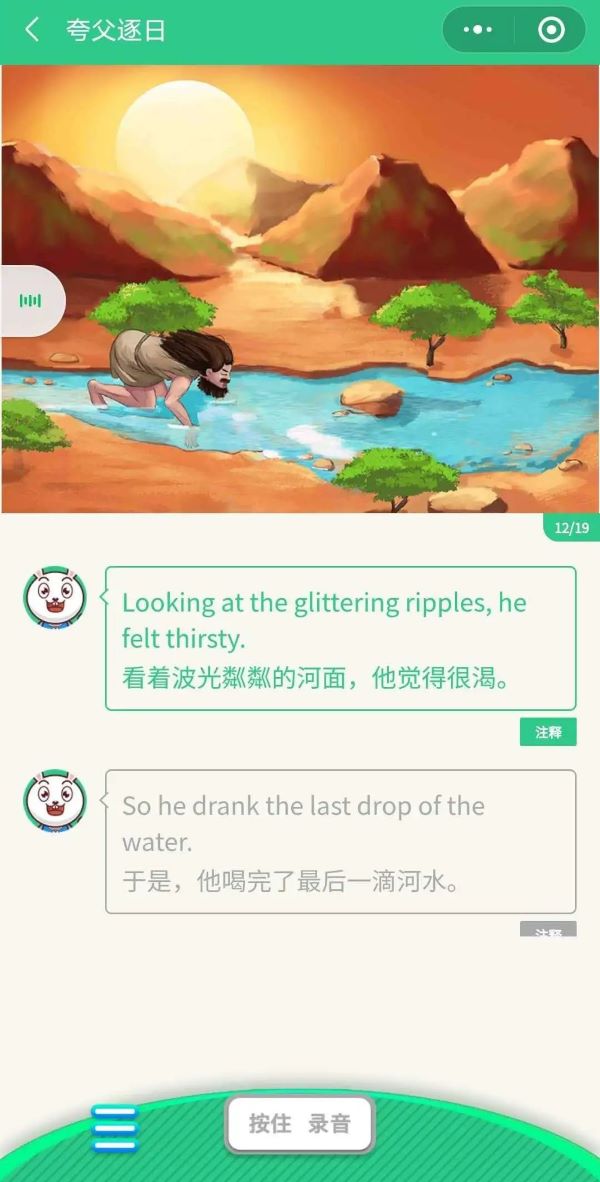The height and width of the screenshot is (1182, 600).
Task: Tap the audio waveform playback button
Action: 31,301
